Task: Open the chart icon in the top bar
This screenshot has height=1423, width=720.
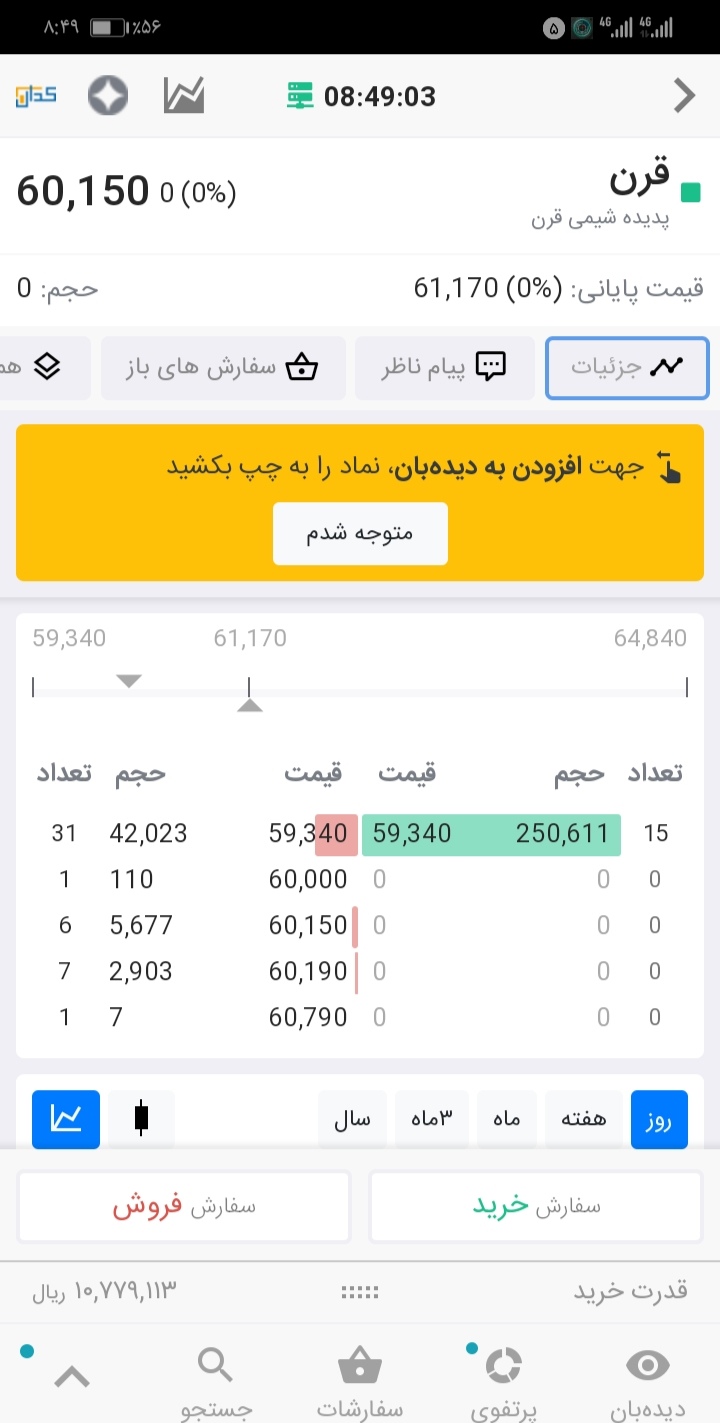Action: click(x=184, y=96)
